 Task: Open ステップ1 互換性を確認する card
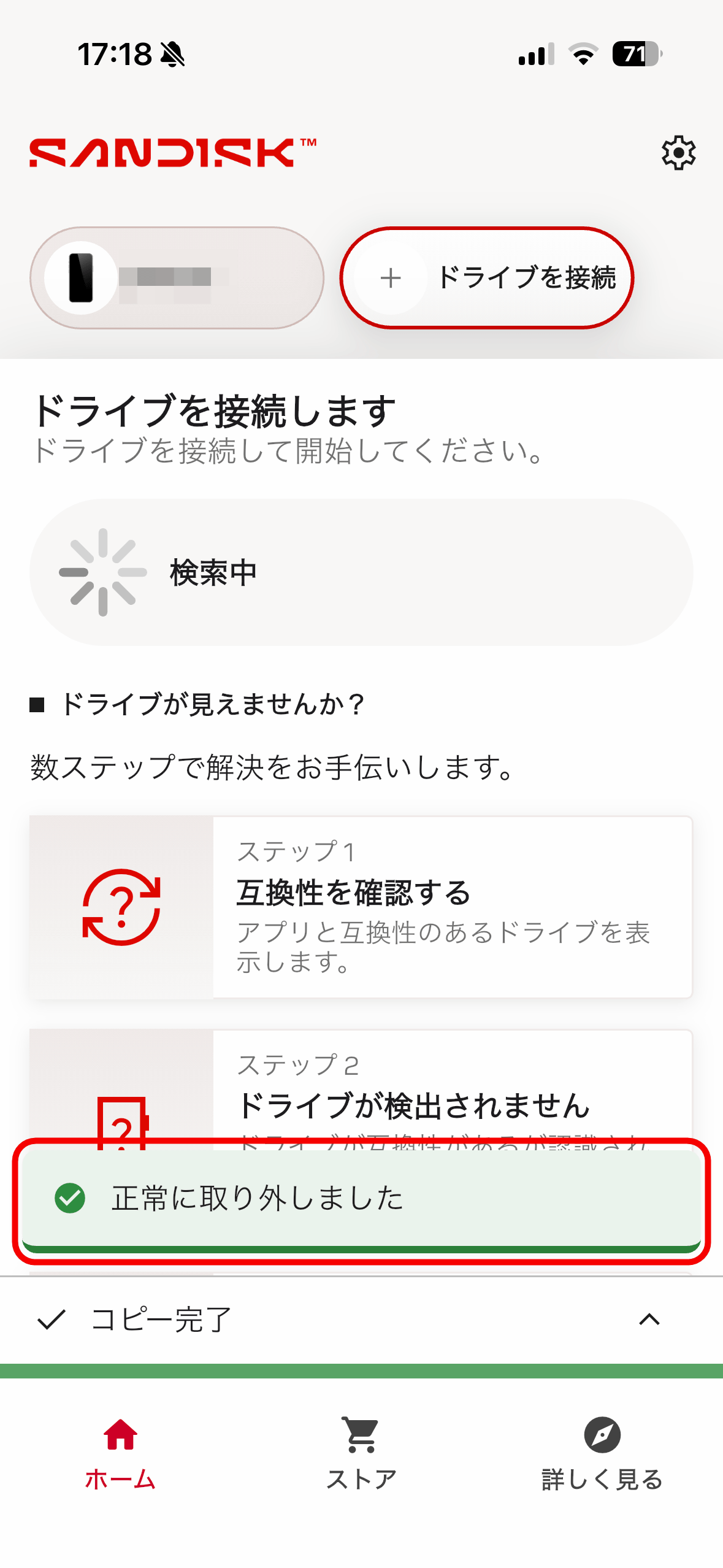pyautogui.click(x=361, y=907)
